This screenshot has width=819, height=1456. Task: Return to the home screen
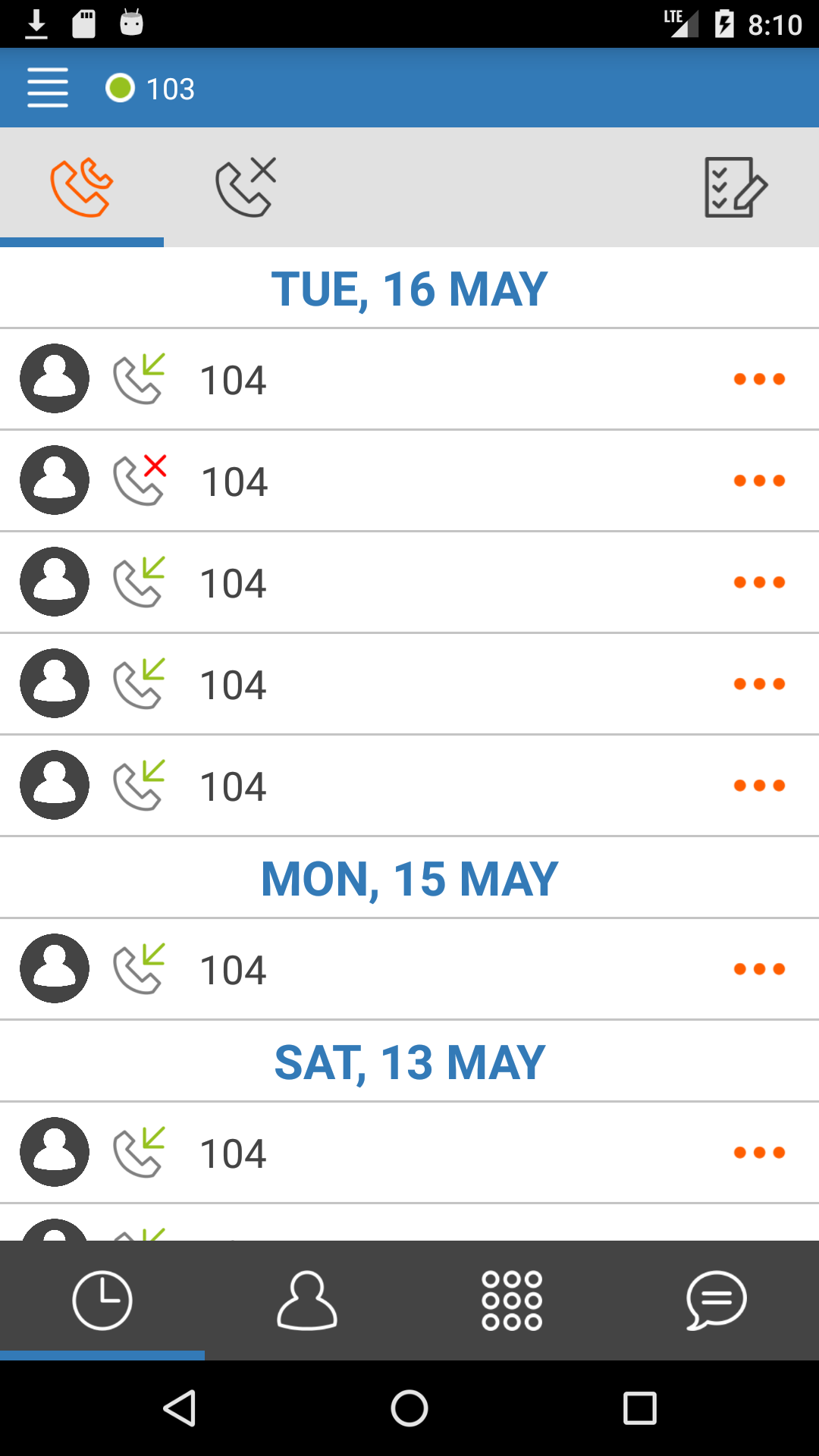click(409, 1408)
